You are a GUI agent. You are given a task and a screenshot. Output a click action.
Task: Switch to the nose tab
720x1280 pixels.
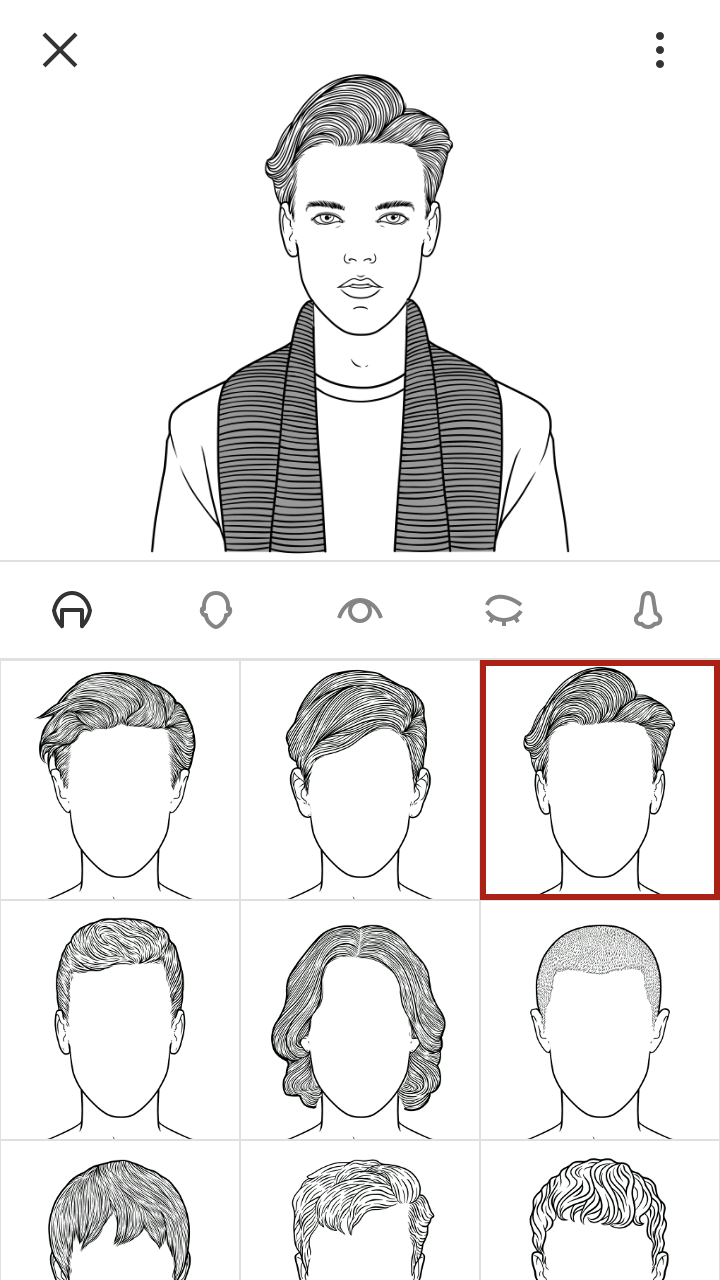[648, 610]
